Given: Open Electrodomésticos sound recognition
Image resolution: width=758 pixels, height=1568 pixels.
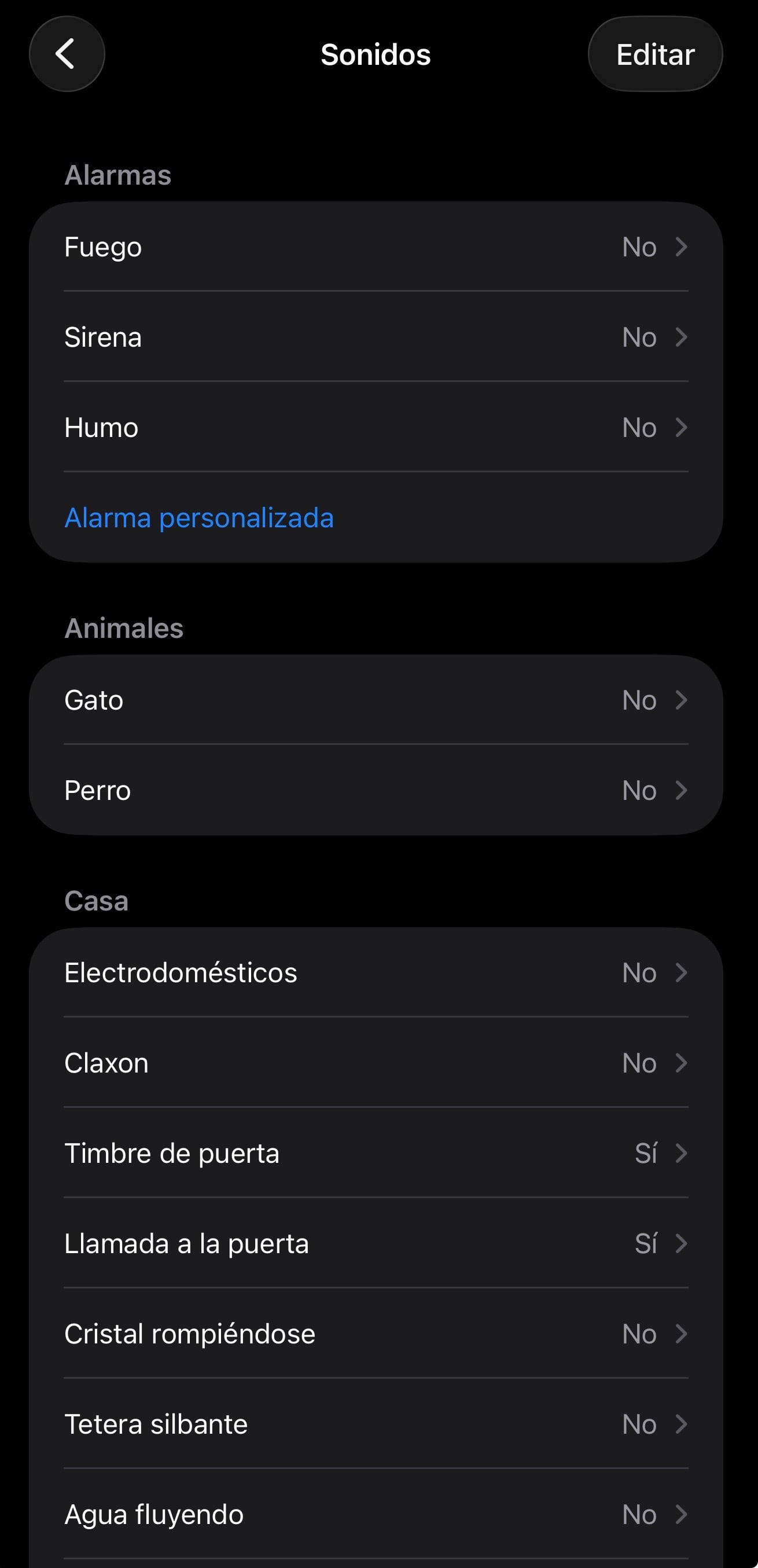Looking at the screenshot, I should click(376, 973).
